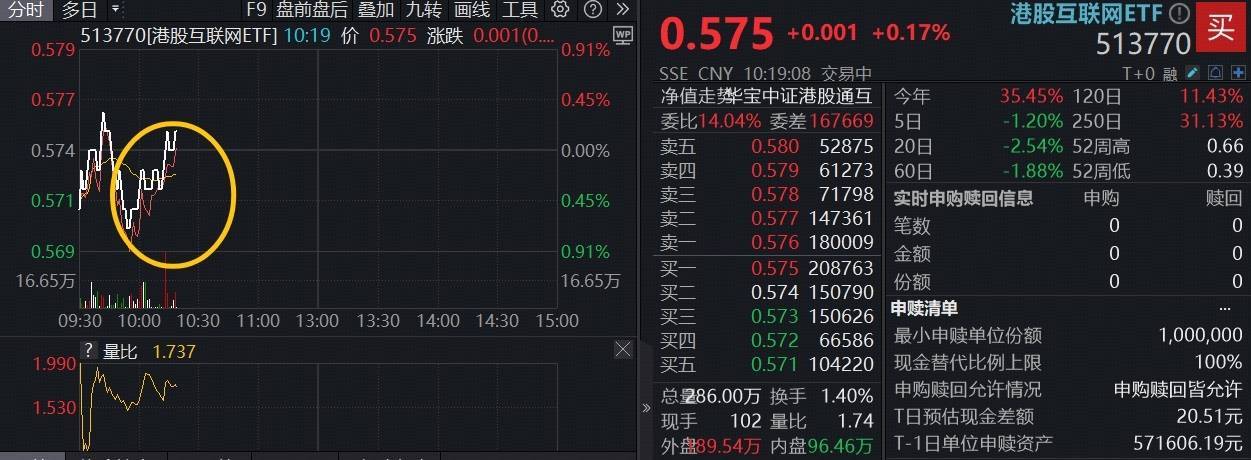
Task: Switch to the 多日 multi-day tab
Action: (x=79, y=10)
